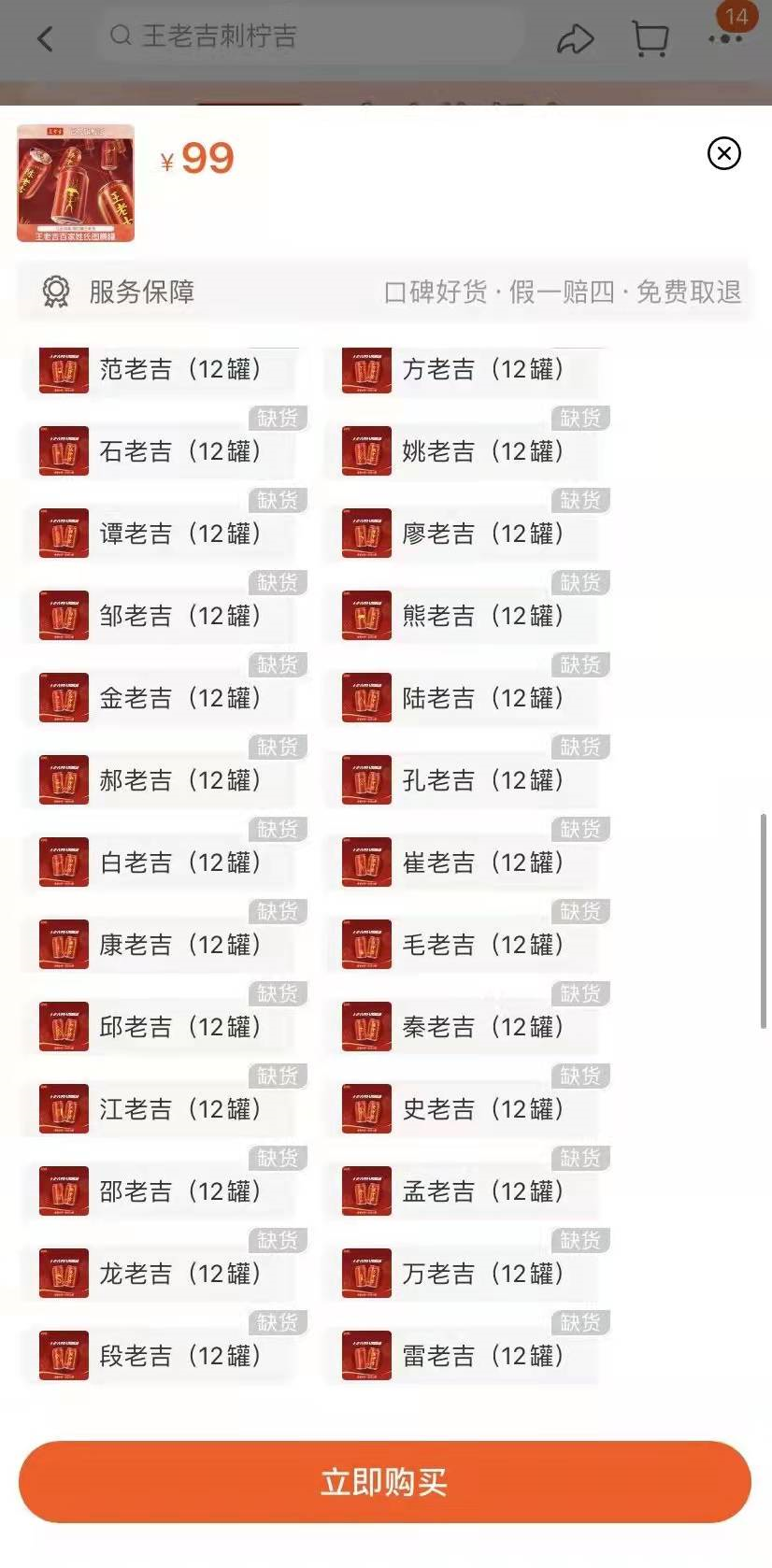
Task: Select 雷老吉（12罐）option
Action: click(x=463, y=1357)
